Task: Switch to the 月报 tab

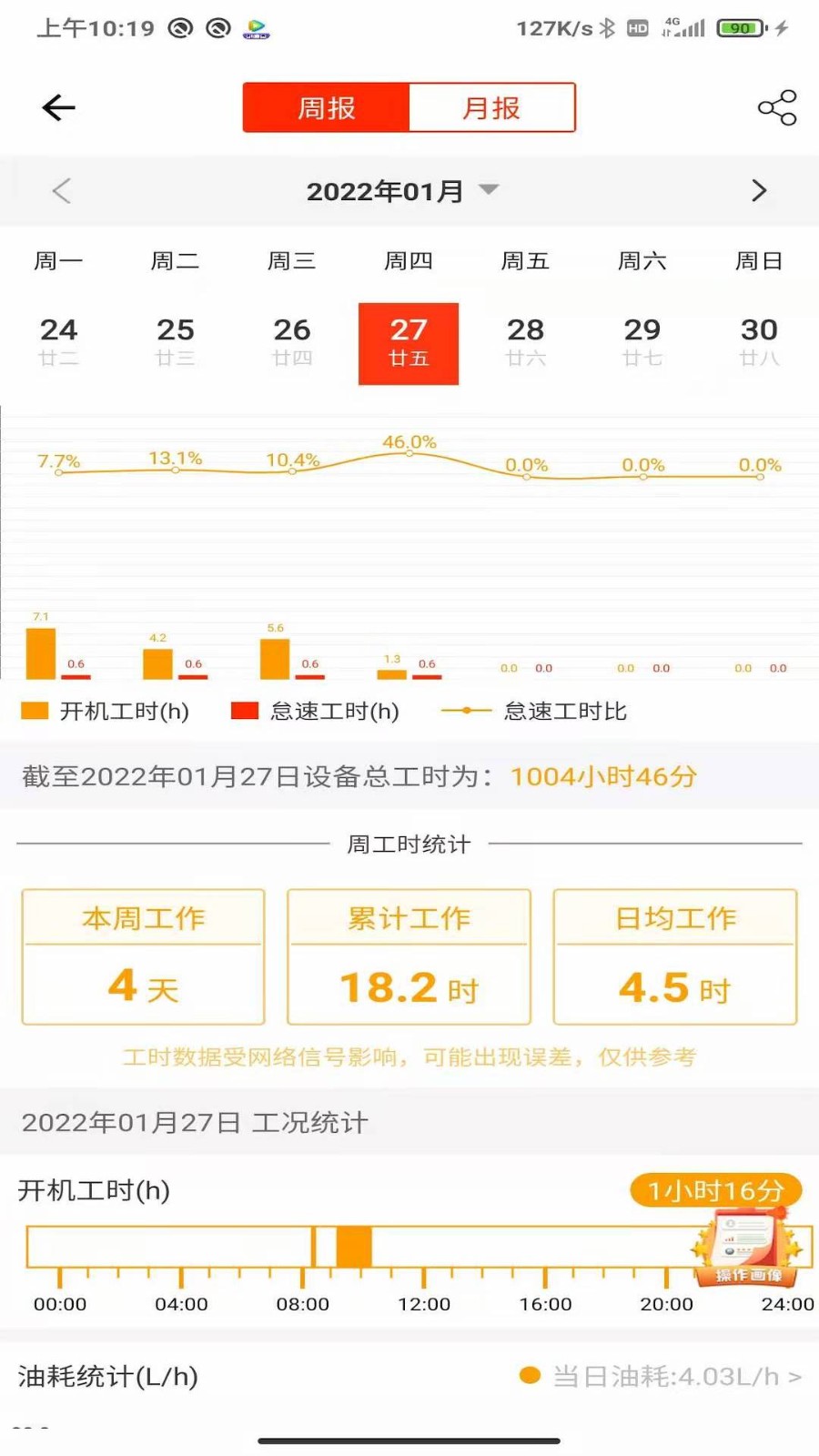Action: coord(491,107)
